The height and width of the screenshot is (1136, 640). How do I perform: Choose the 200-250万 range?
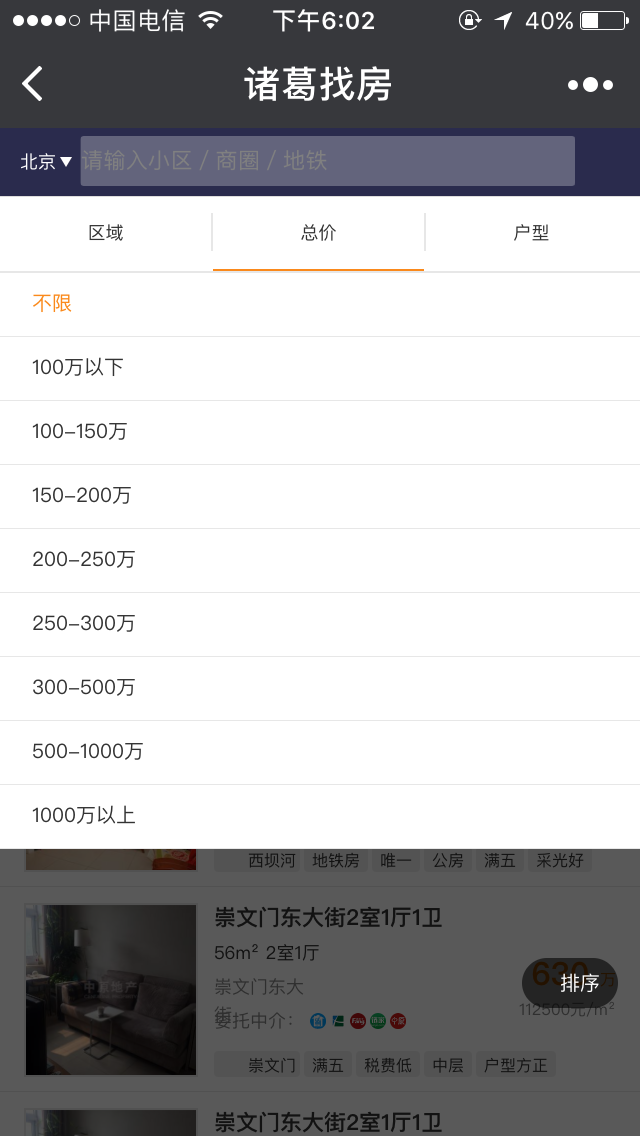[x=320, y=560]
